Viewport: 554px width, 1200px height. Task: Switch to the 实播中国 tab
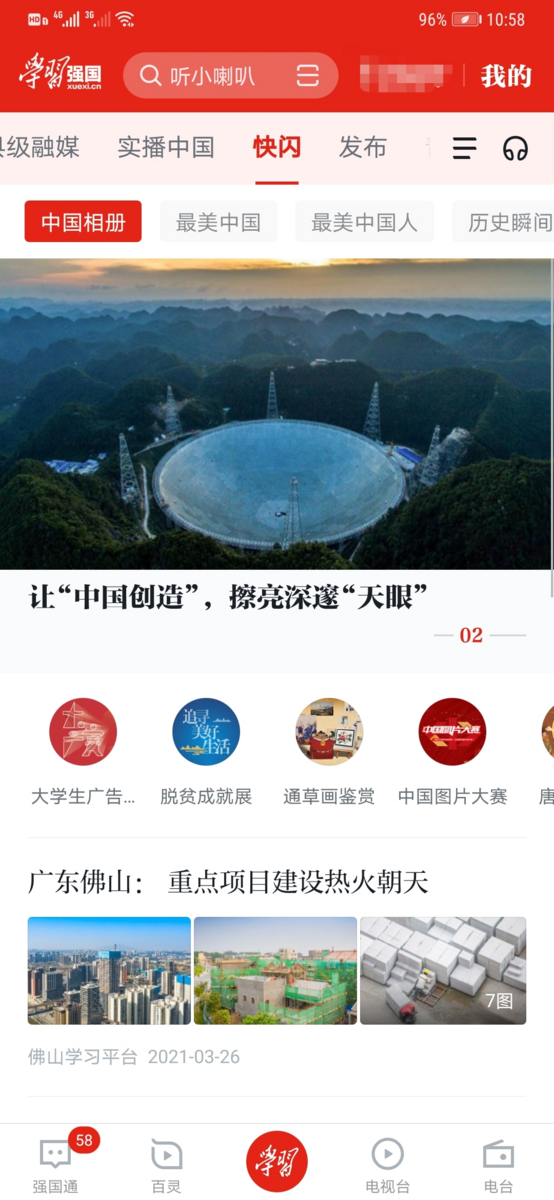click(x=166, y=148)
